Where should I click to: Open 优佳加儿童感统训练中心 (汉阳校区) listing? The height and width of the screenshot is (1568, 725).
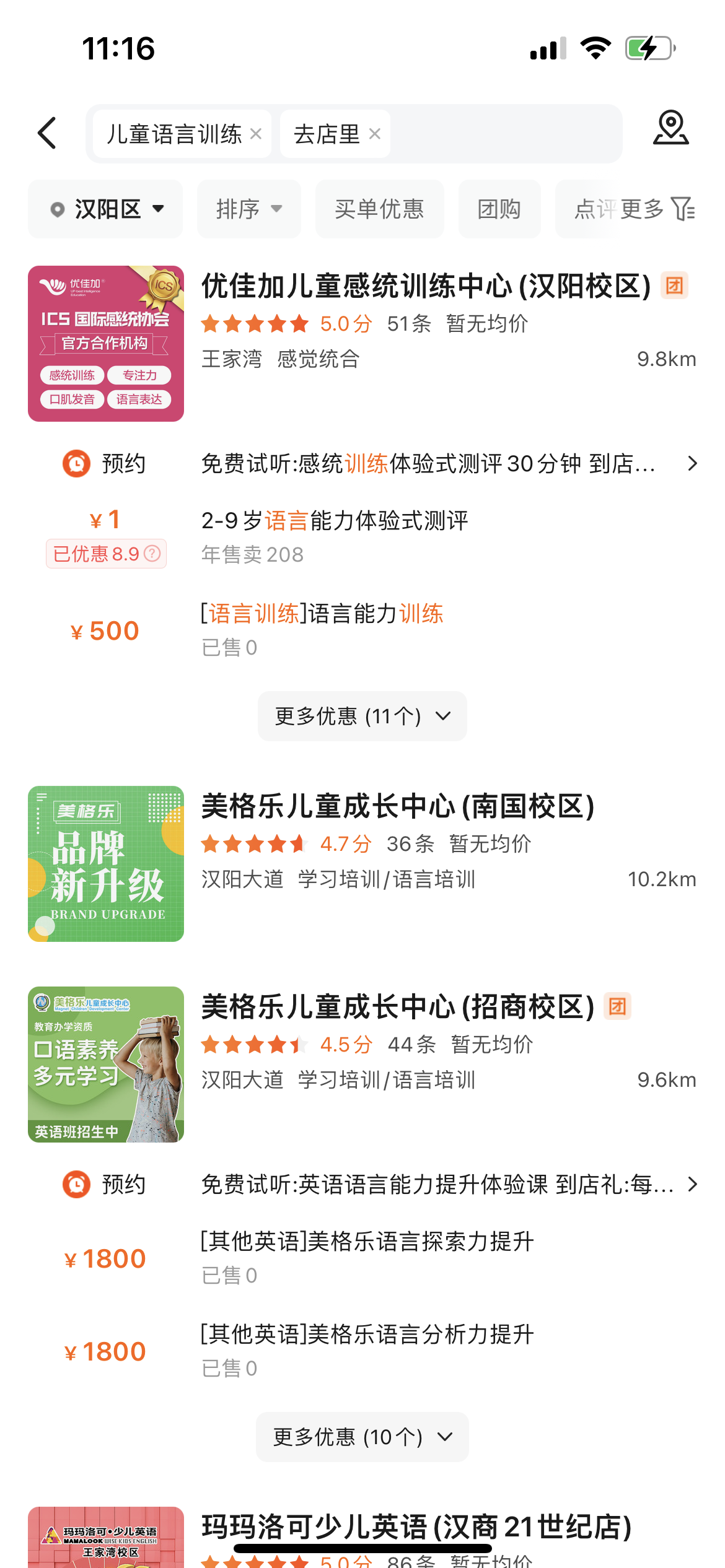426,287
